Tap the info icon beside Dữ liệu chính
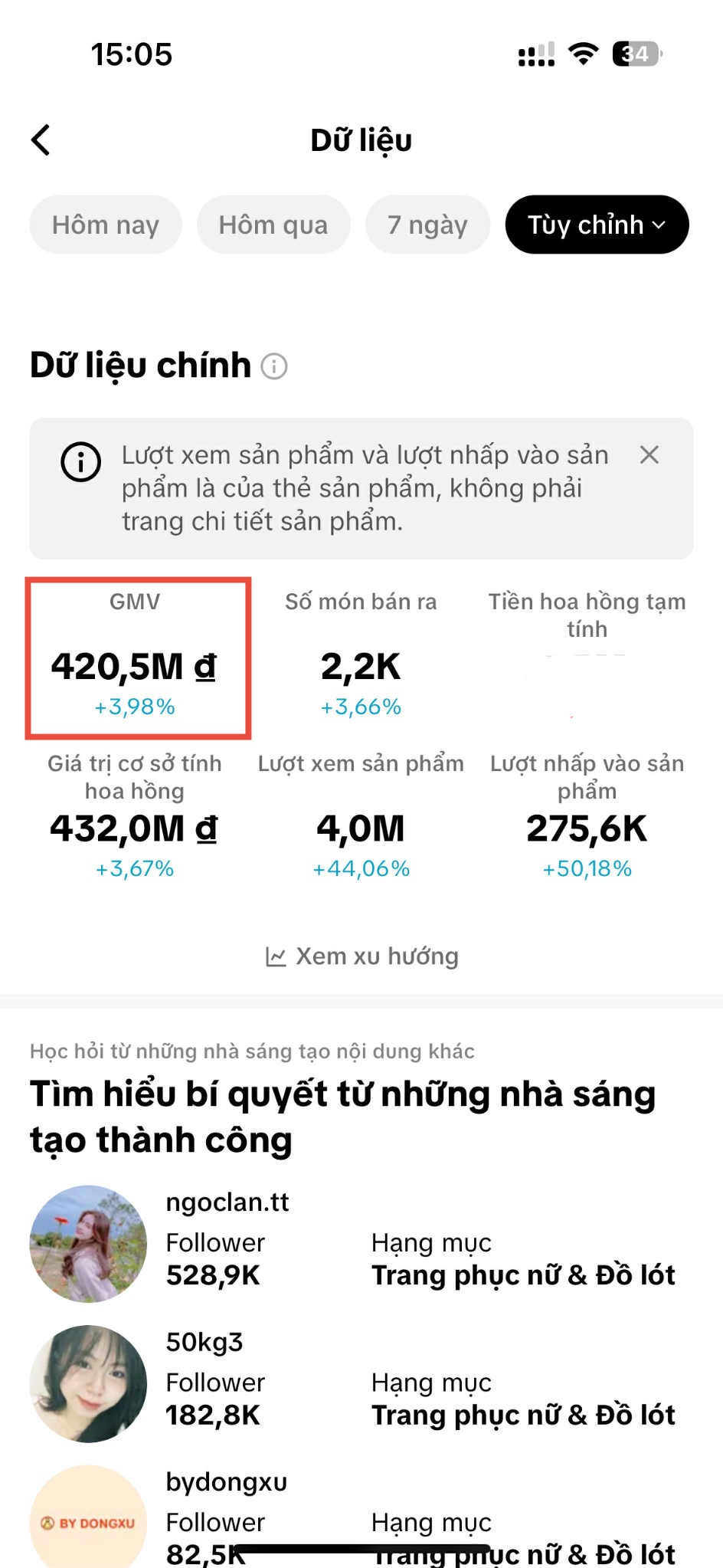 (274, 366)
